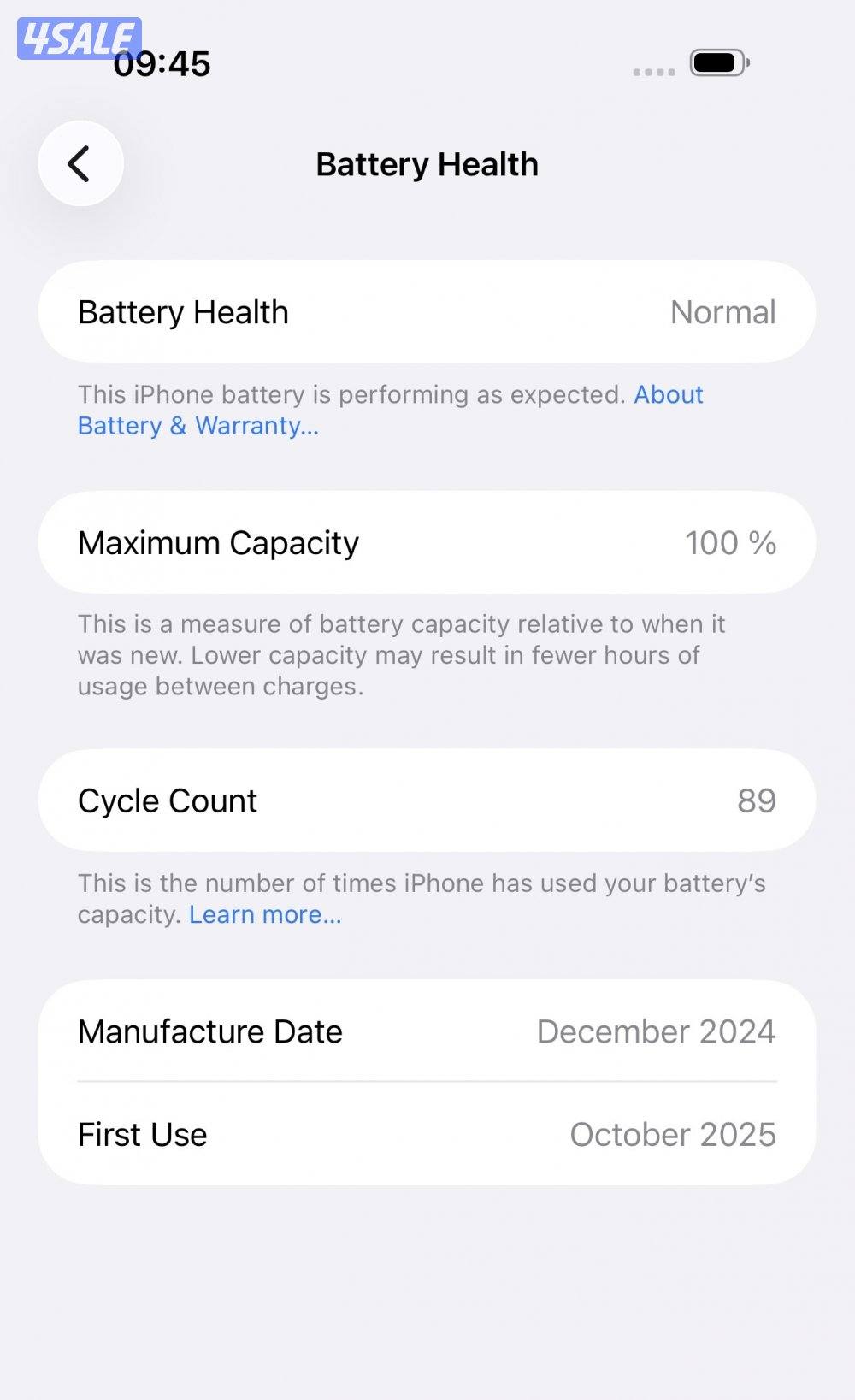Select the Battery Health title
This screenshot has height=1400, width=855.
pos(427,163)
